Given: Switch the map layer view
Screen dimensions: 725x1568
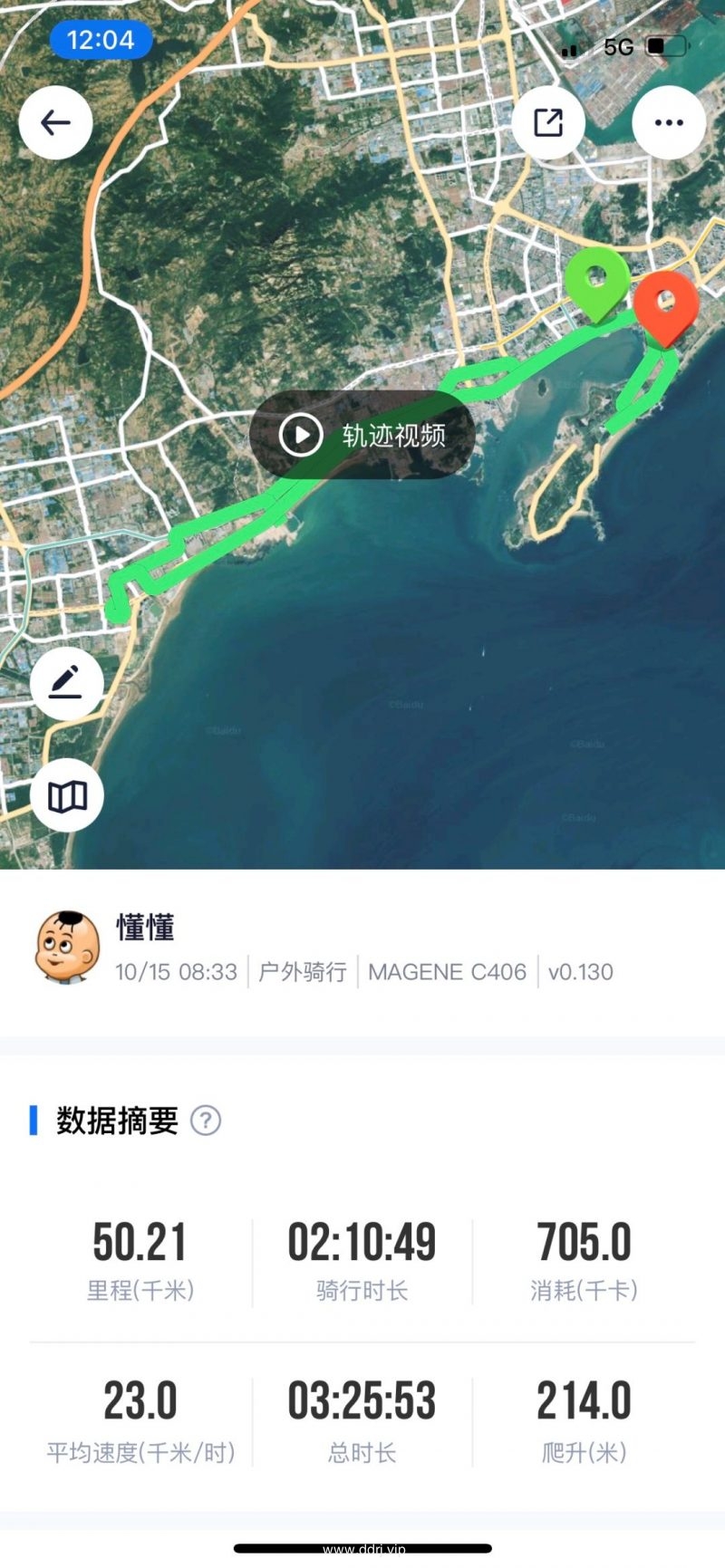Looking at the screenshot, I should pyautogui.click(x=66, y=796).
